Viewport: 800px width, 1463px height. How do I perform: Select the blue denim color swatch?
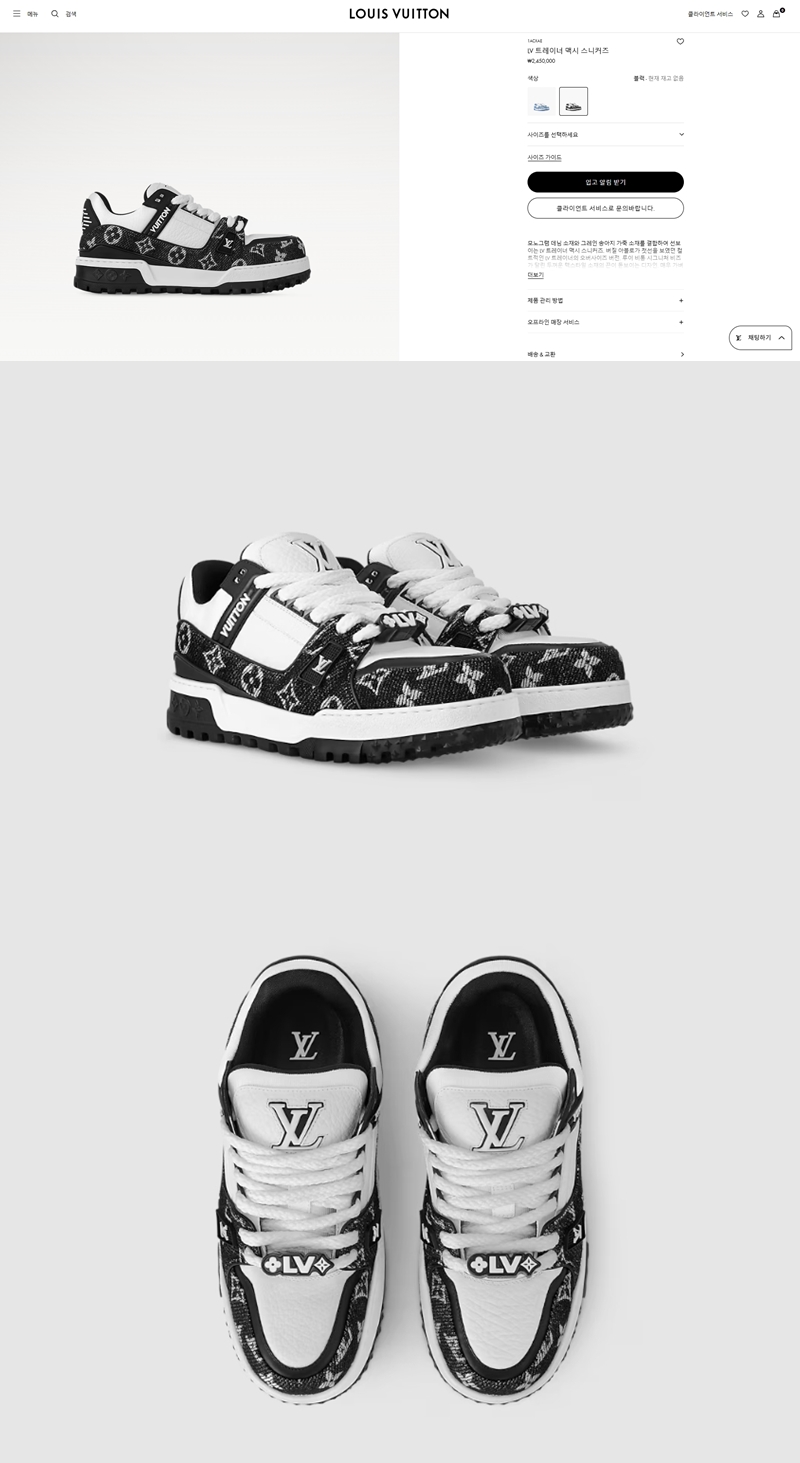[542, 102]
